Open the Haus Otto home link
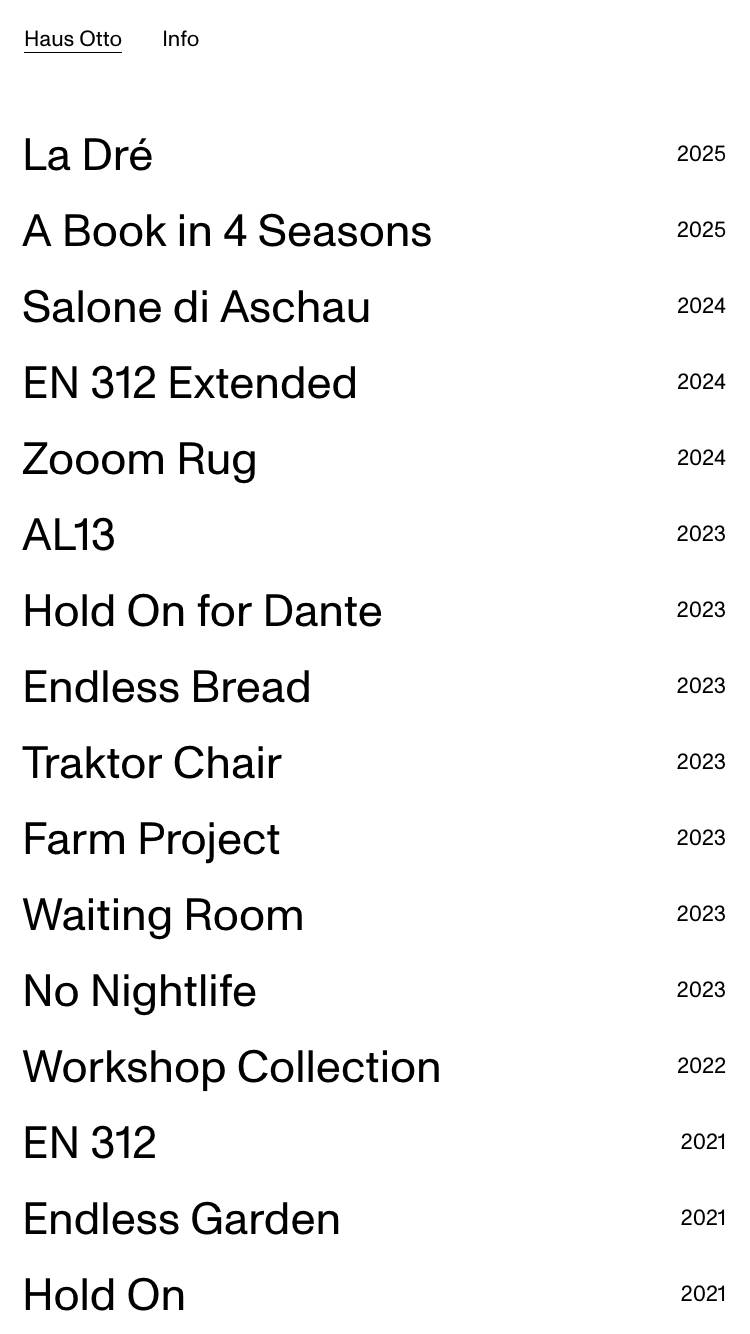This screenshot has height=1334, width=750. click(73, 39)
